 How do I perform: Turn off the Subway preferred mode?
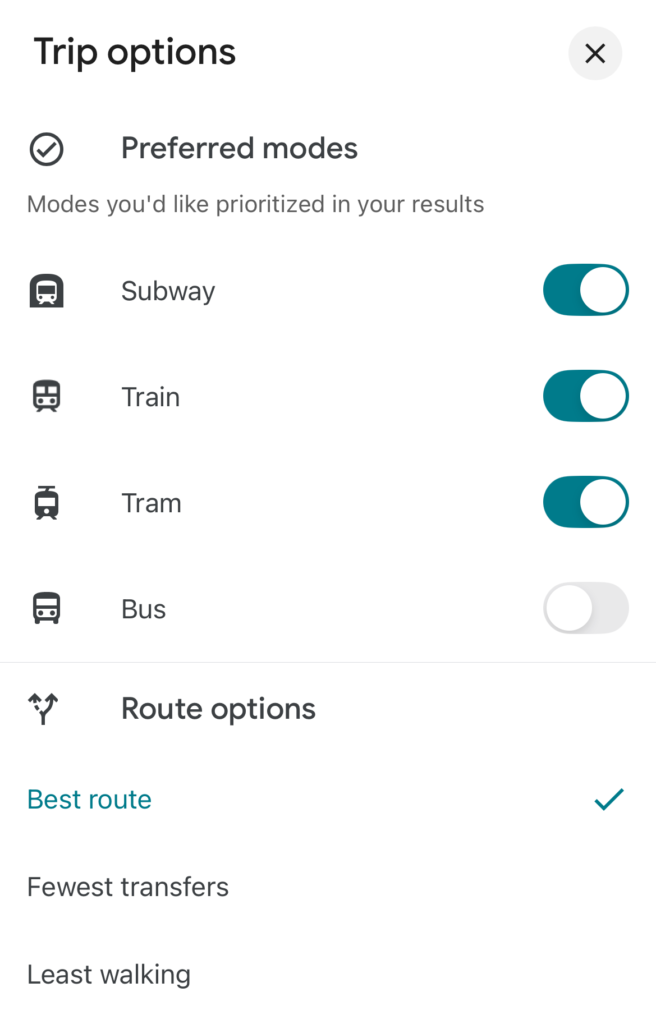[585, 291]
